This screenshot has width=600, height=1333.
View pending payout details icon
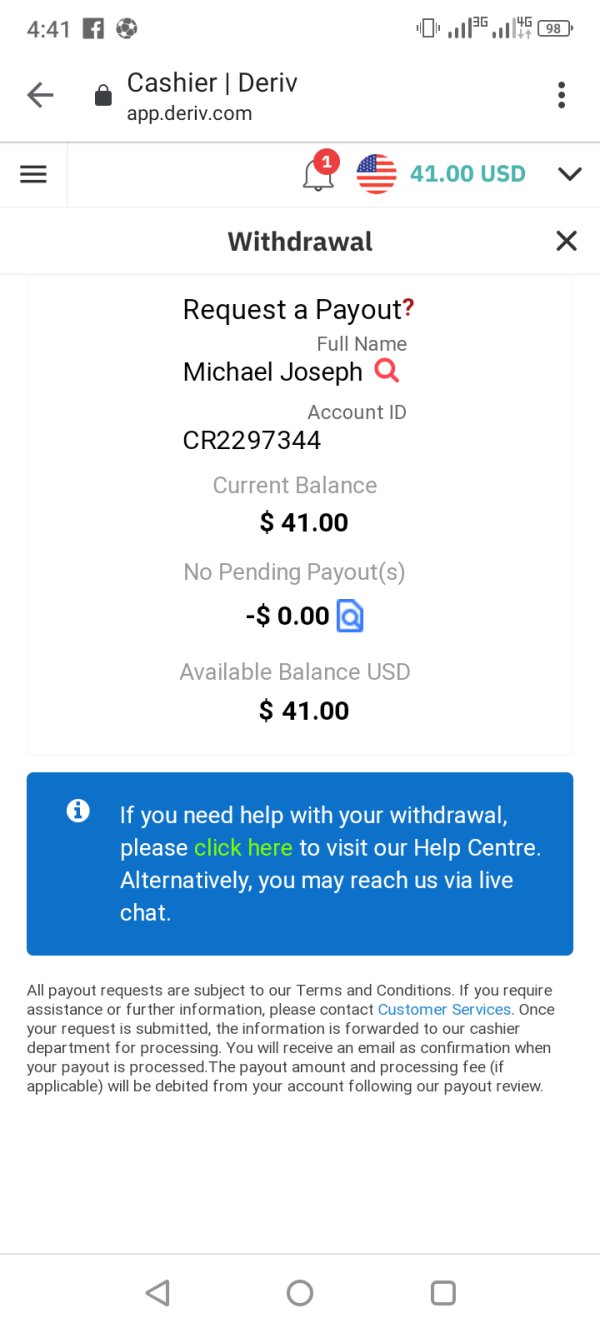click(350, 616)
